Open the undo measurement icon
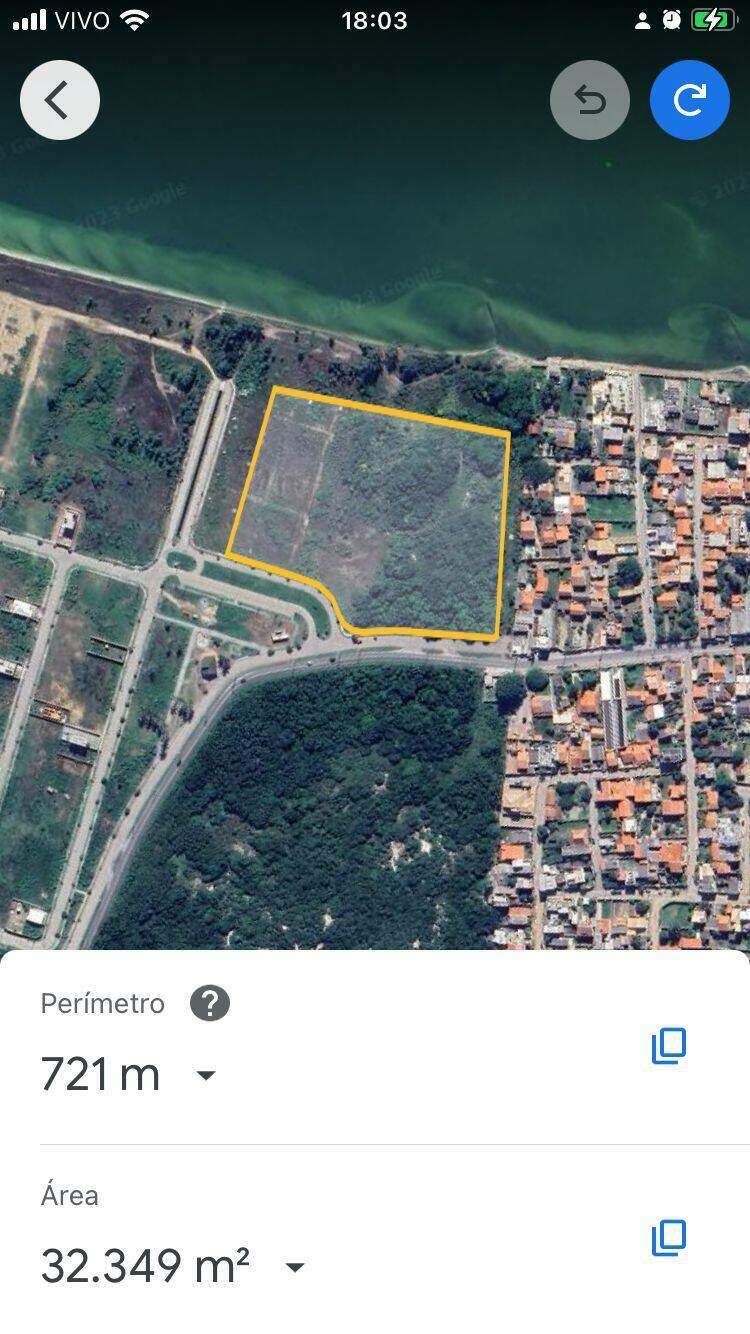The image size is (750, 1334). pyautogui.click(x=589, y=99)
